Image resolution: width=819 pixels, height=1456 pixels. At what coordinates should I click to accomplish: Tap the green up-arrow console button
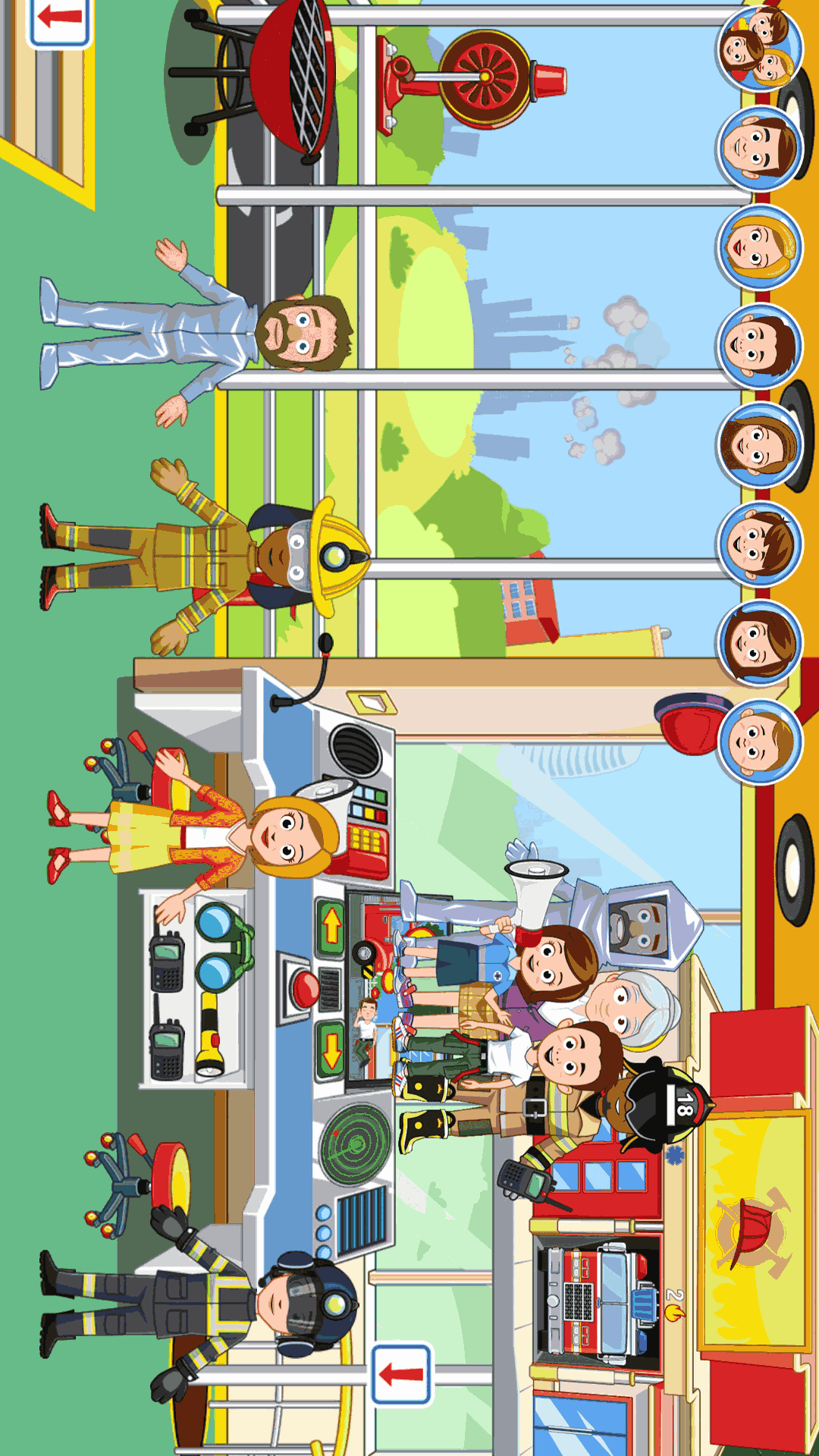(331, 927)
